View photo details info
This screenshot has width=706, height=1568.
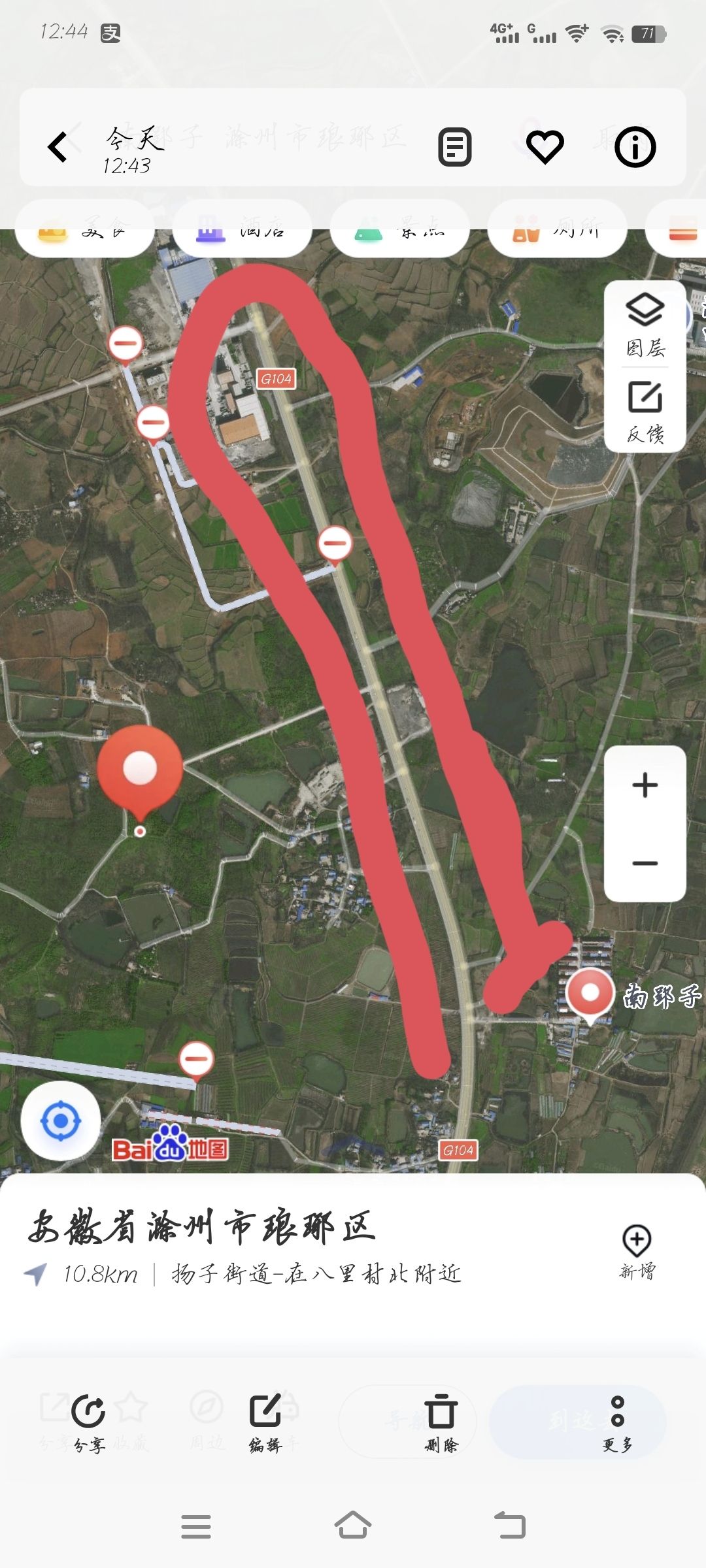[x=635, y=146]
